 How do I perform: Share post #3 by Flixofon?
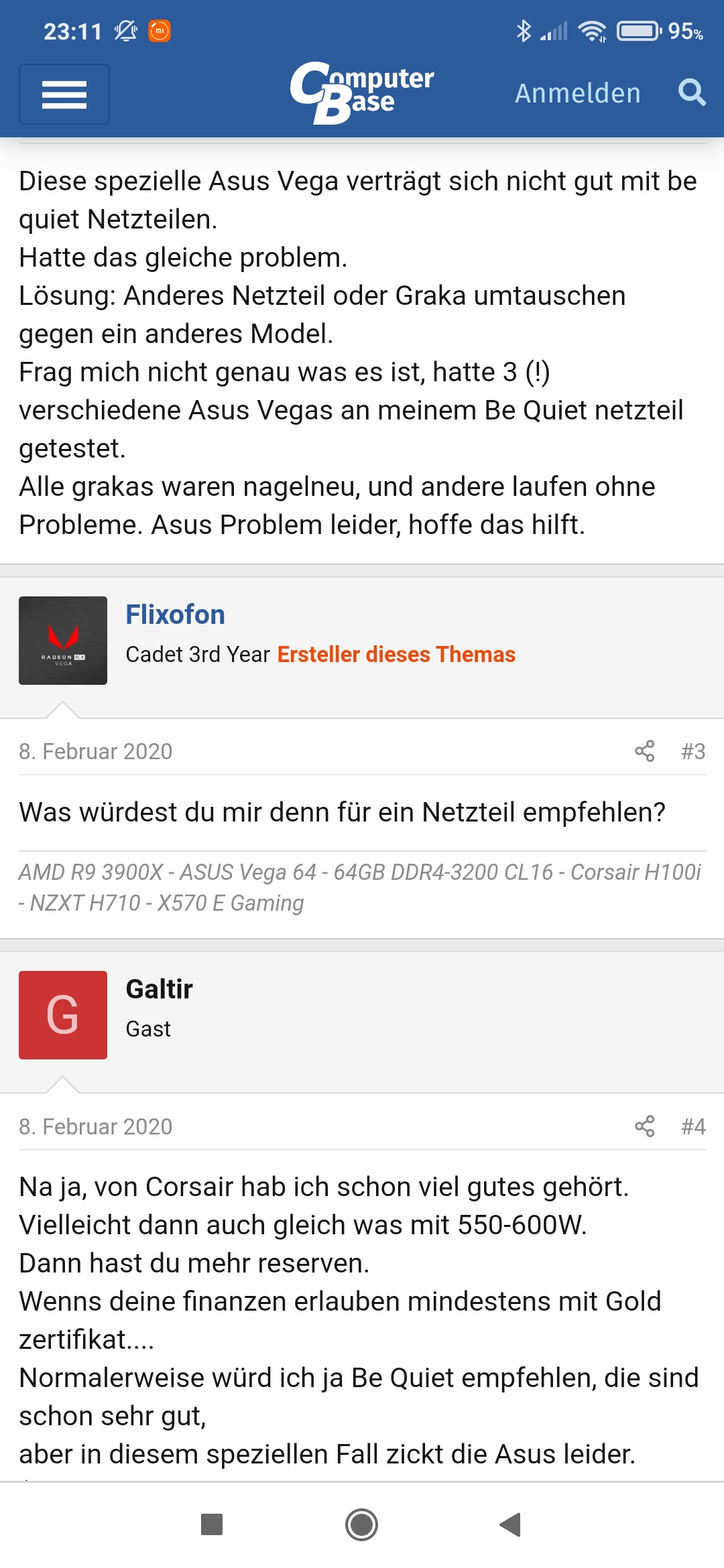click(644, 751)
